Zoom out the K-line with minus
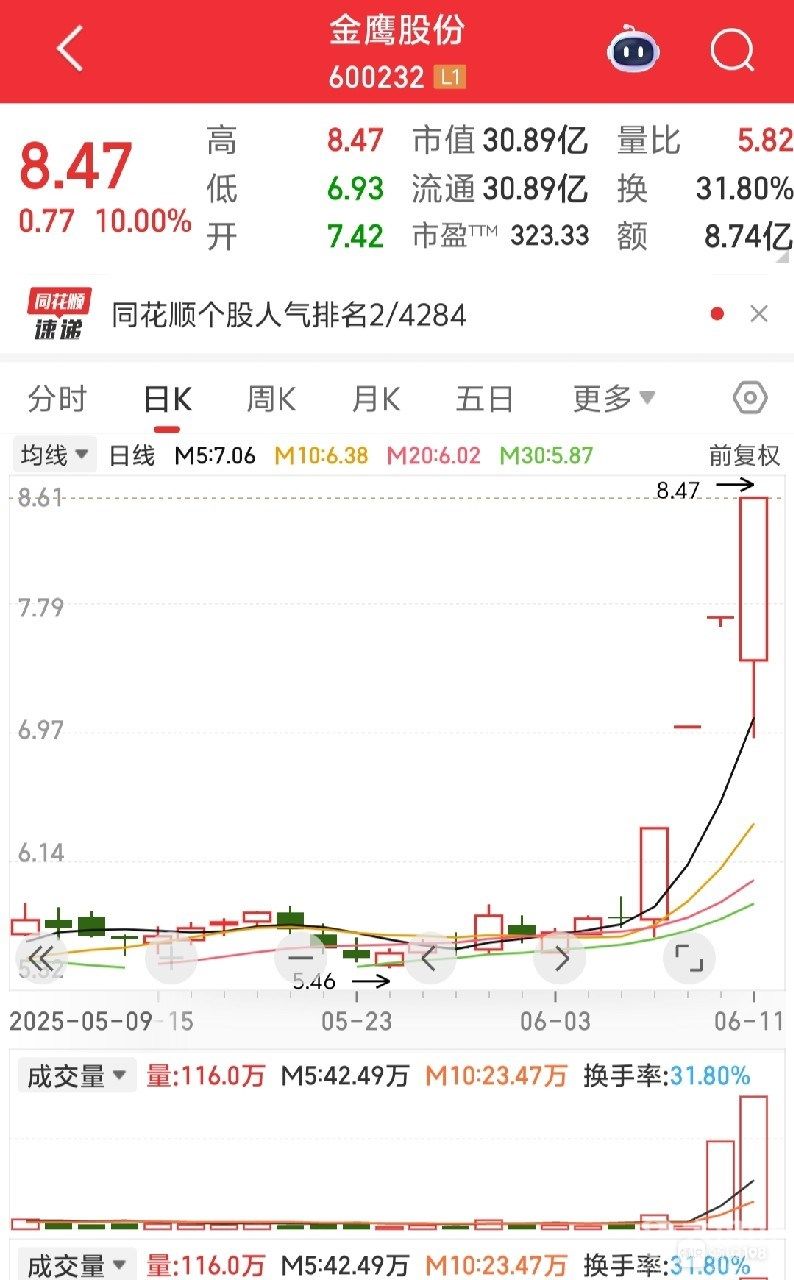 301,959
